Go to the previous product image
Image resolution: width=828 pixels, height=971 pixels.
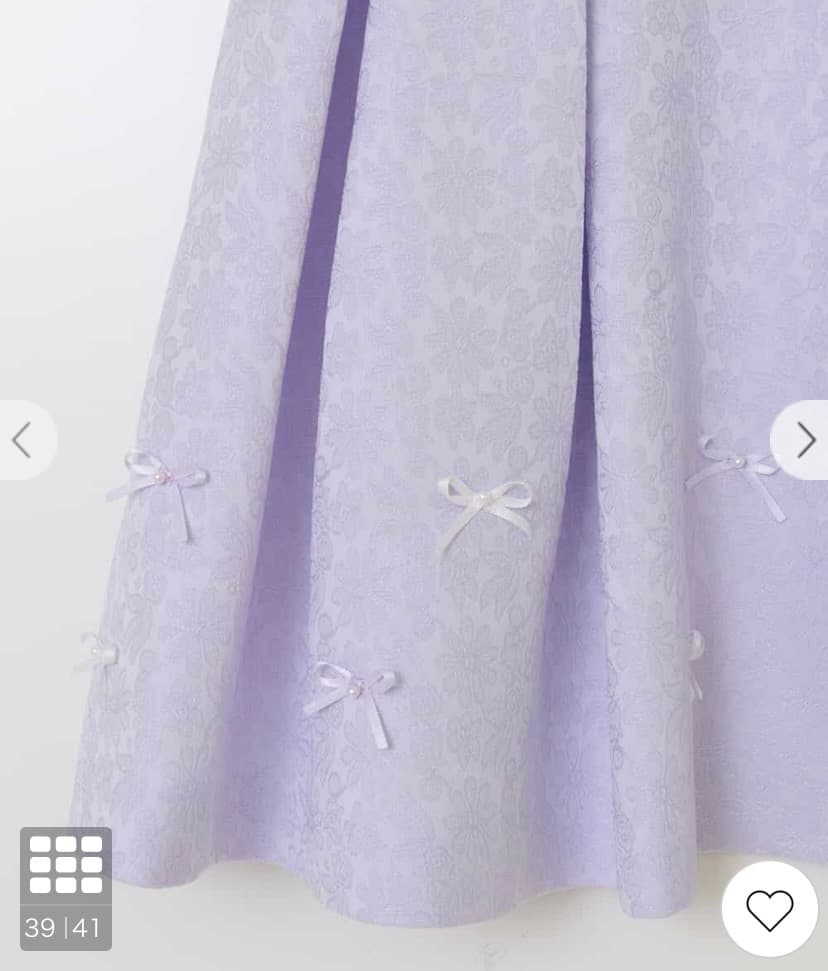(x=22, y=440)
